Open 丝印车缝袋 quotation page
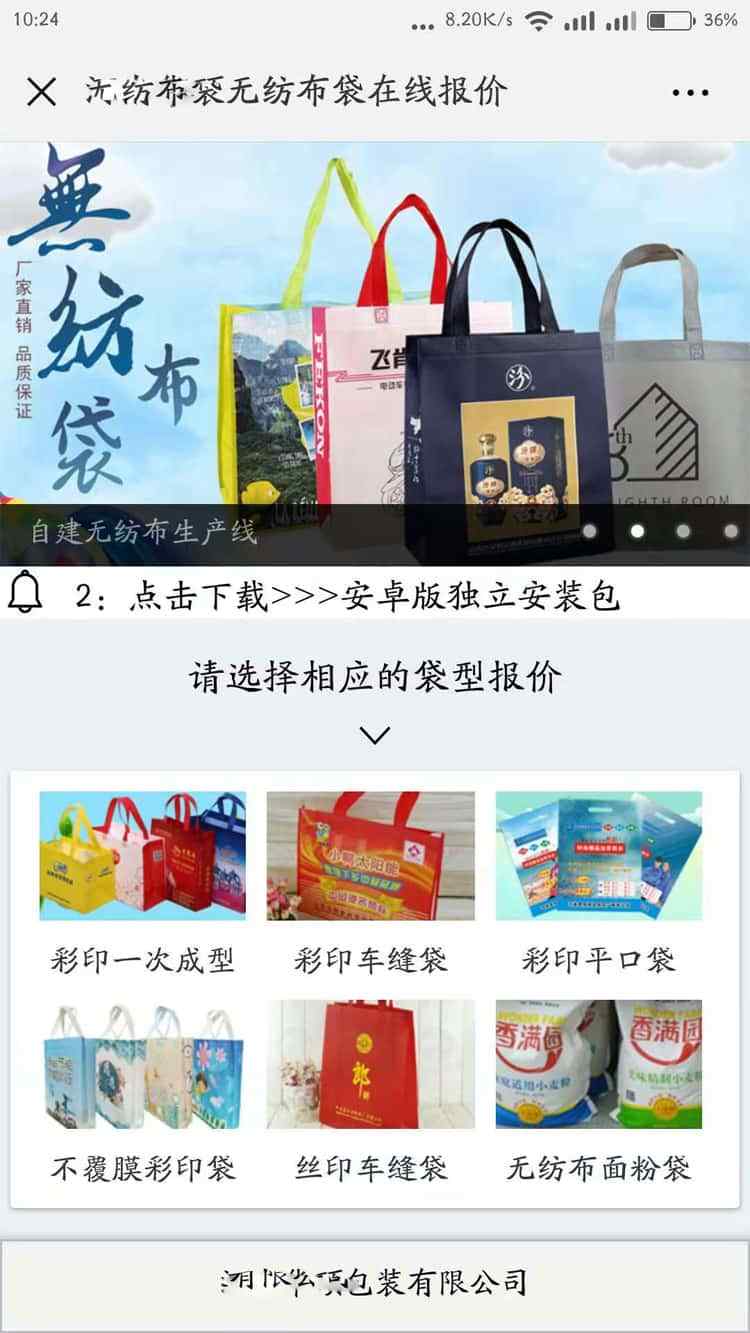Screen dimensions: 750x1333 tap(370, 1090)
